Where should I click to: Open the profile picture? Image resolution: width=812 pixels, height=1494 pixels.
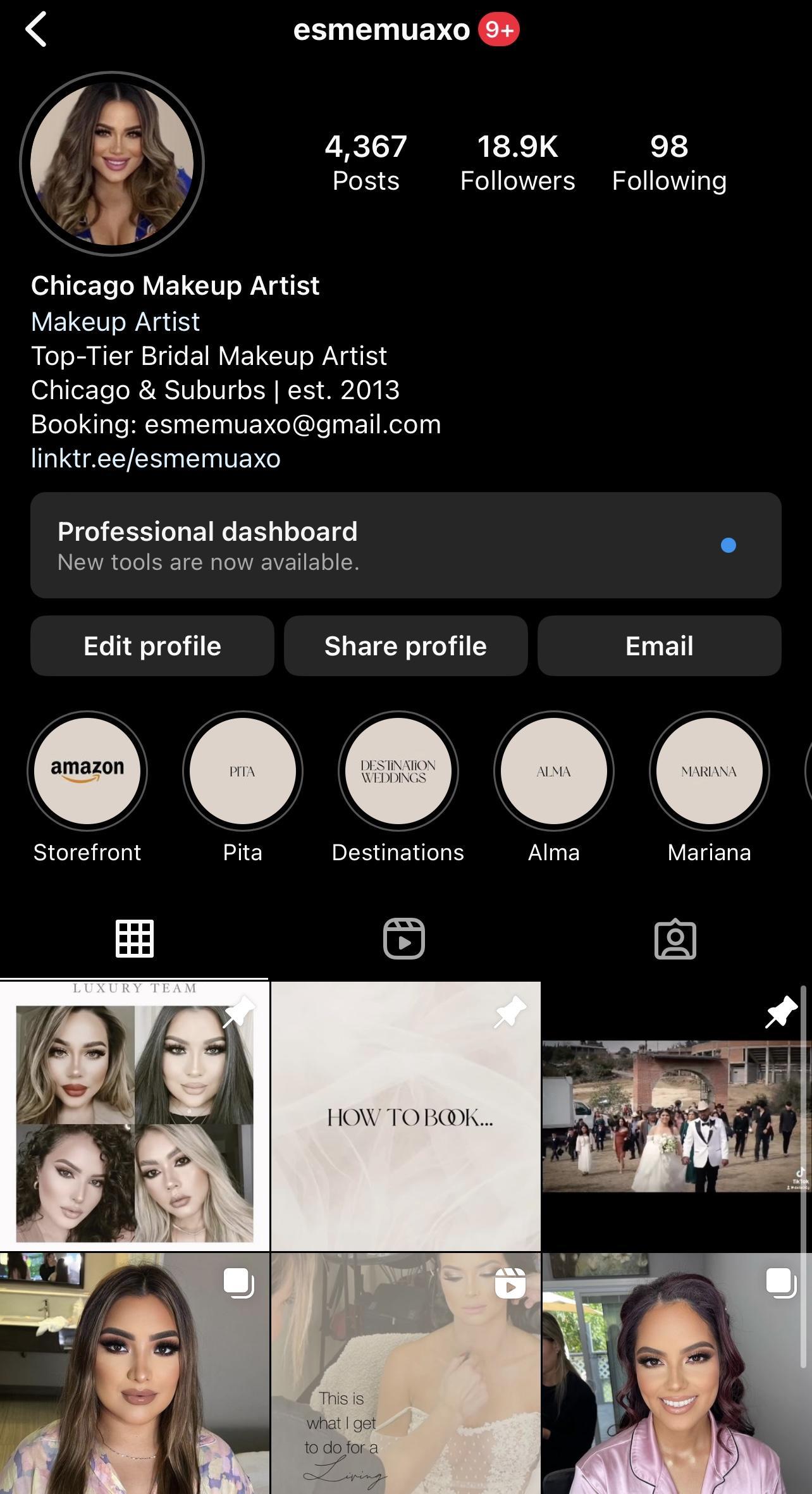(x=112, y=164)
